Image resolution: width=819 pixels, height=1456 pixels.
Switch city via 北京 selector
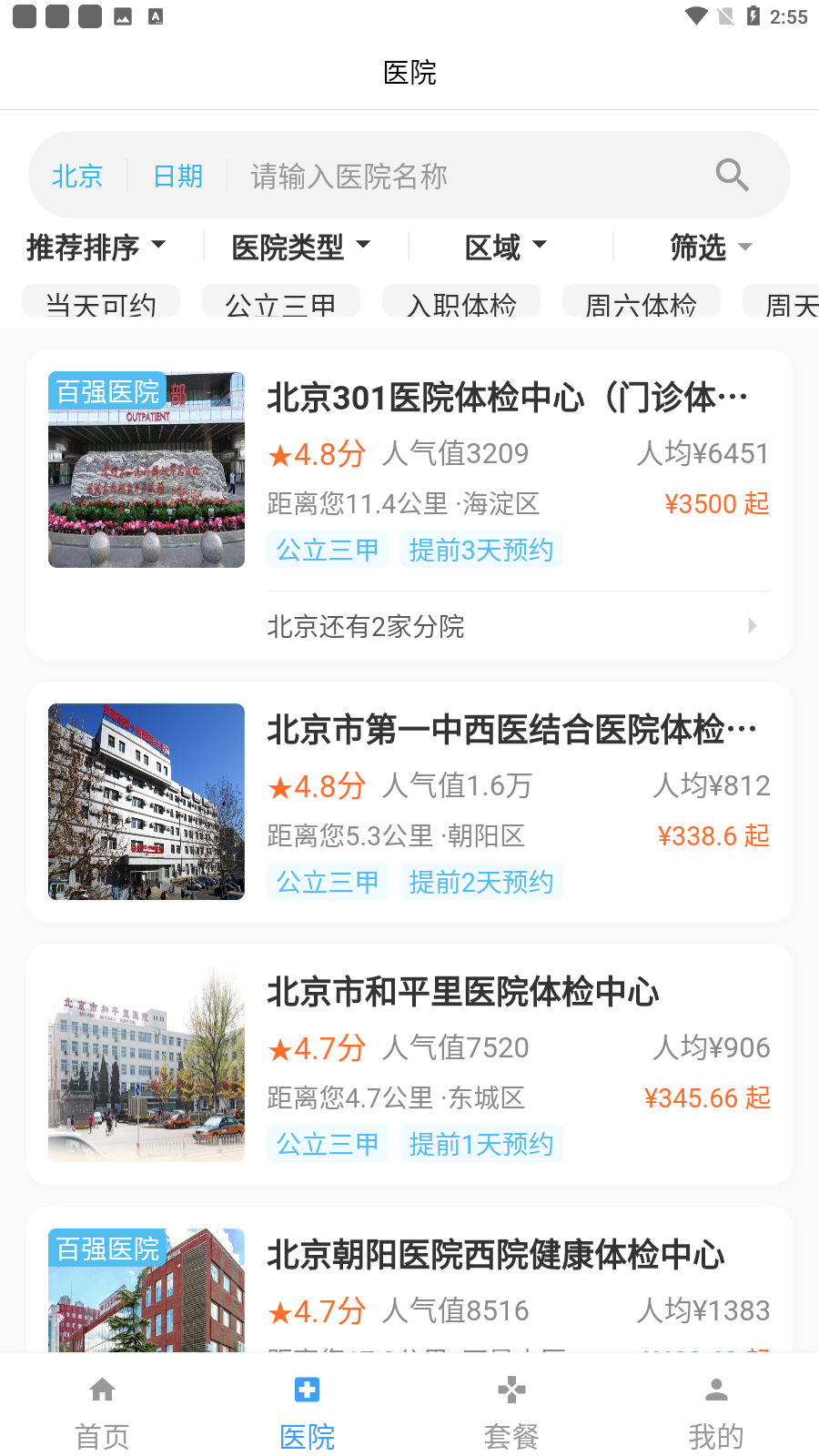[77, 177]
